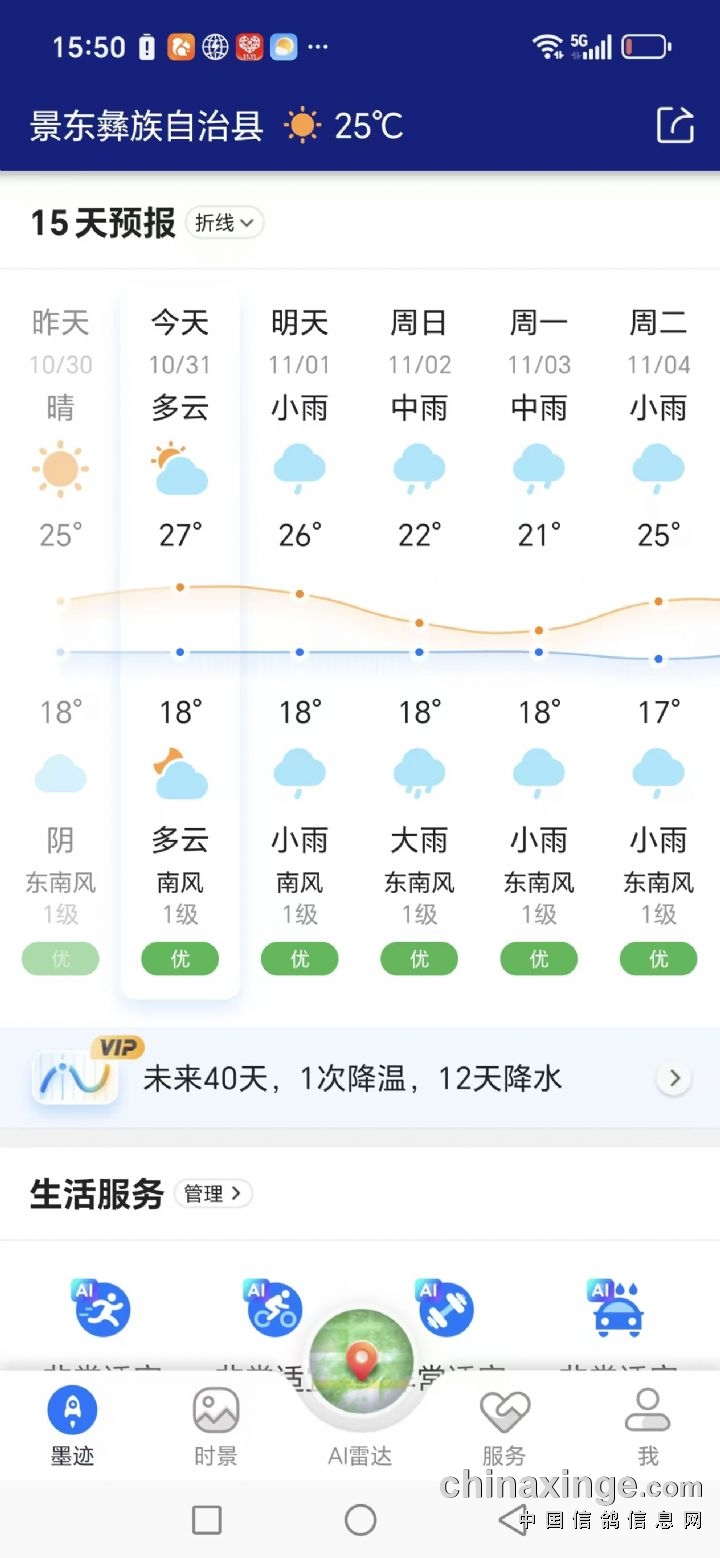Open 周一 11/03 forecast details
This screenshot has width=720, height=1558.
(x=539, y=640)
